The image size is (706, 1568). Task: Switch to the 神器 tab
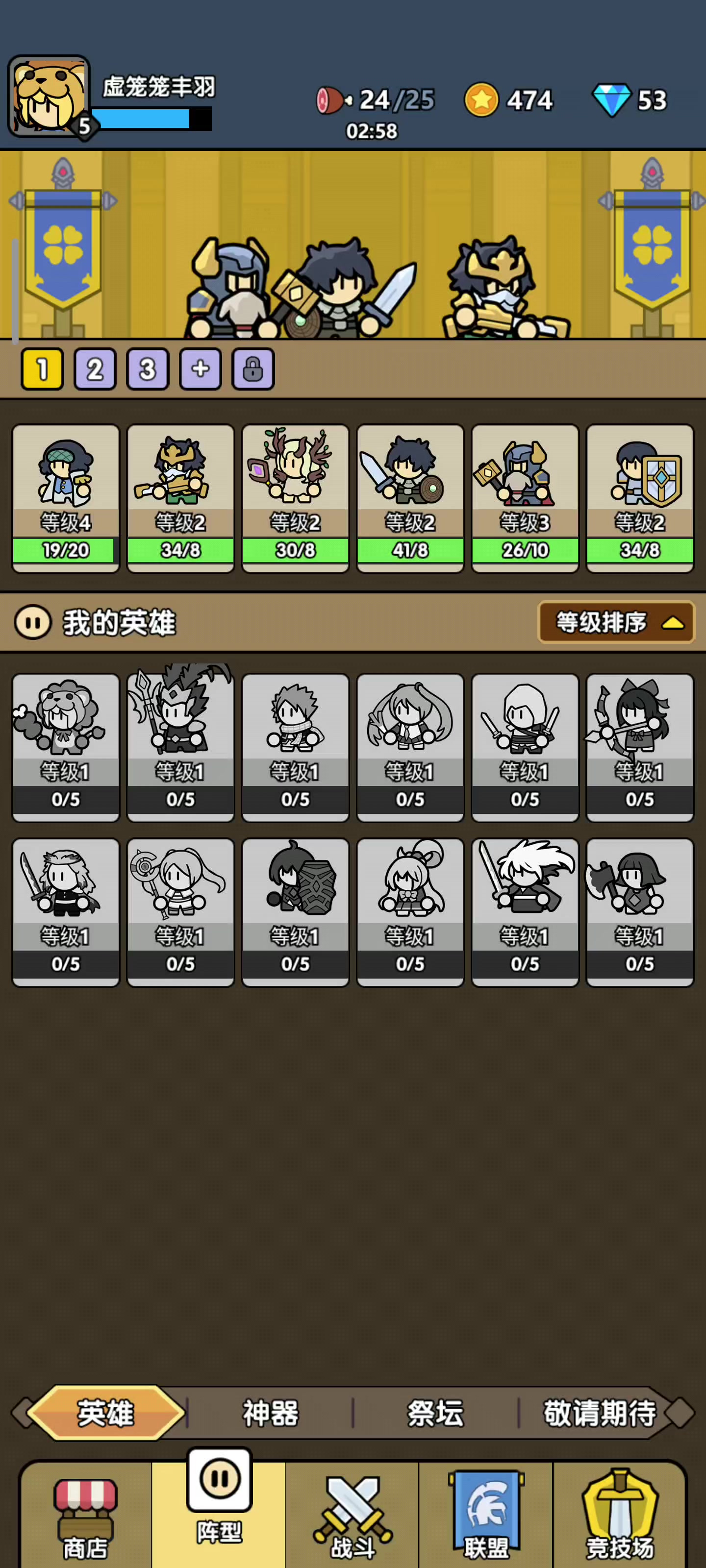pyautogui.click(x=271, y=1413)
